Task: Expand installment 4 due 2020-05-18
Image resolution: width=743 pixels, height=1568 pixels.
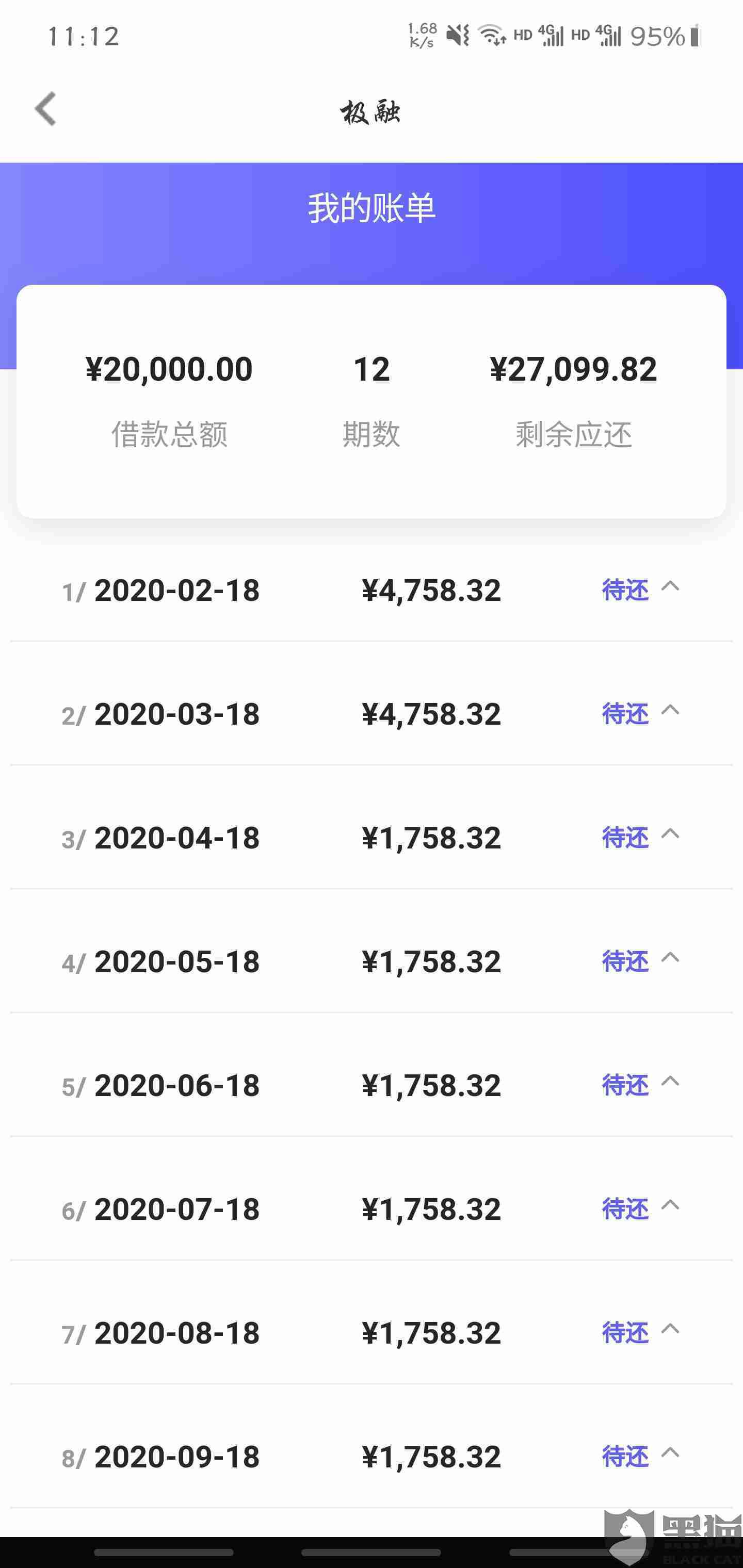Action: 670,959
